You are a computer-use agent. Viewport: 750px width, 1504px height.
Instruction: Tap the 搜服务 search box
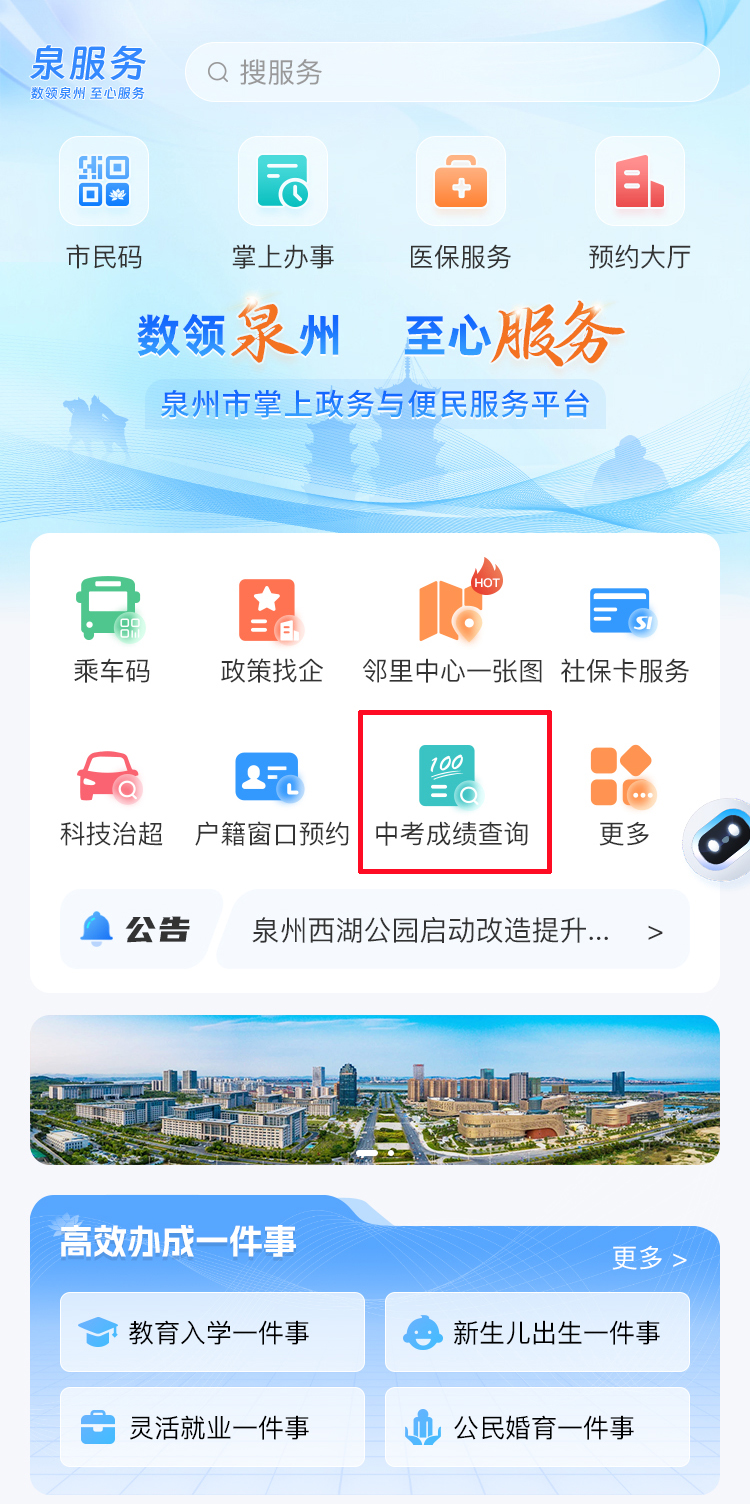[452, 72]
